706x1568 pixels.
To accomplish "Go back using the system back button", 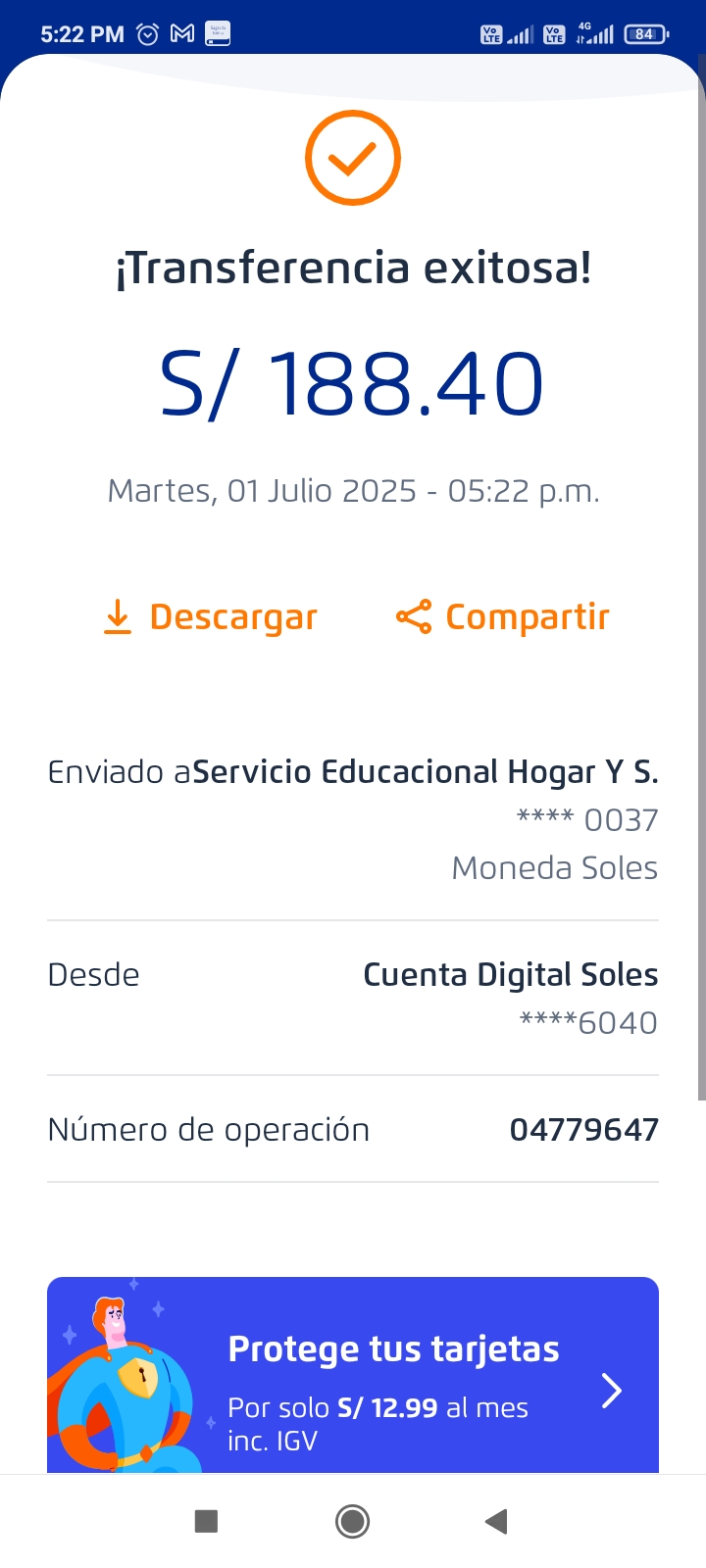I will coord(496,1521).
